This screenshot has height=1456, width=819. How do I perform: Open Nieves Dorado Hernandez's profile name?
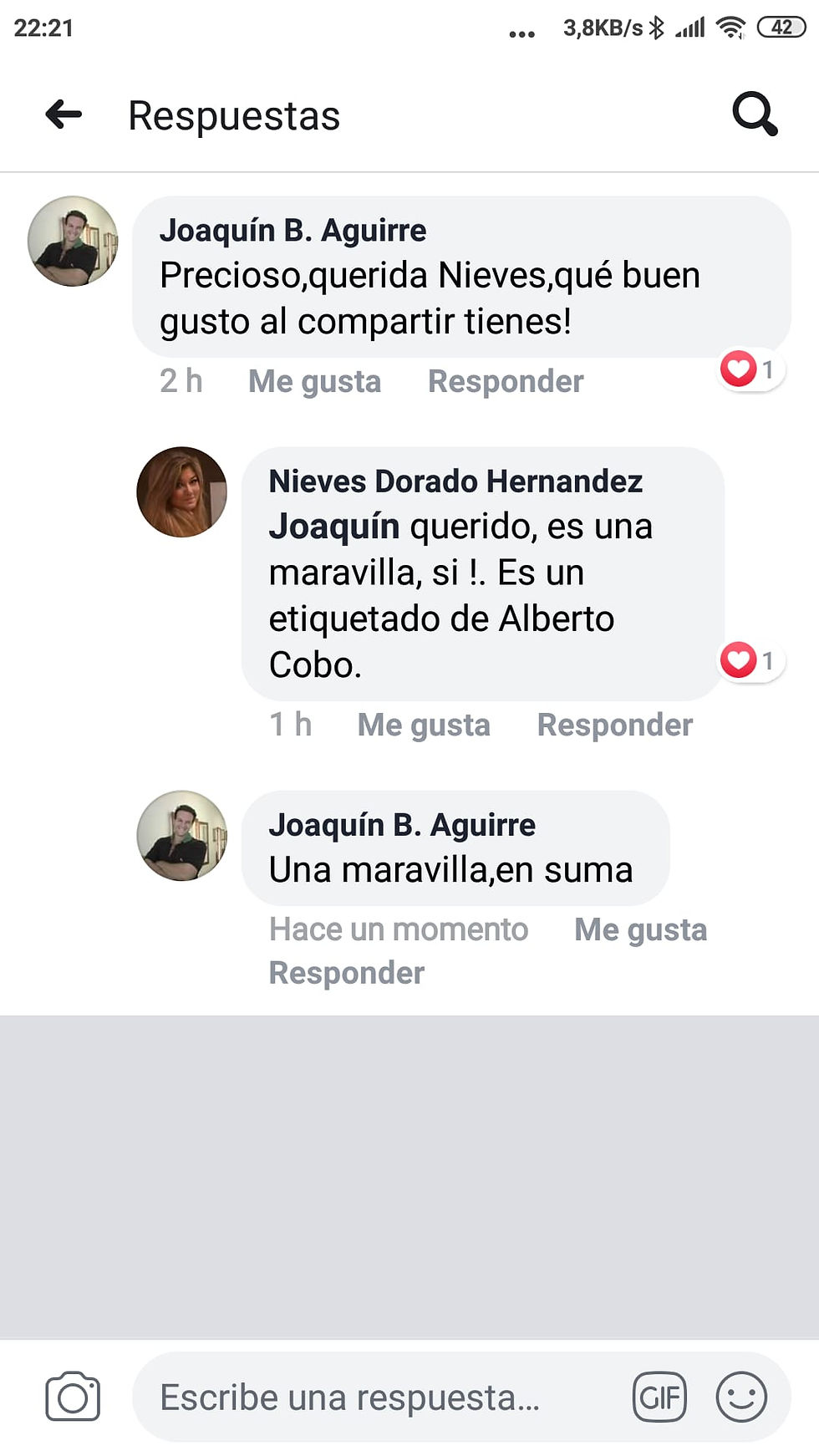455,481
